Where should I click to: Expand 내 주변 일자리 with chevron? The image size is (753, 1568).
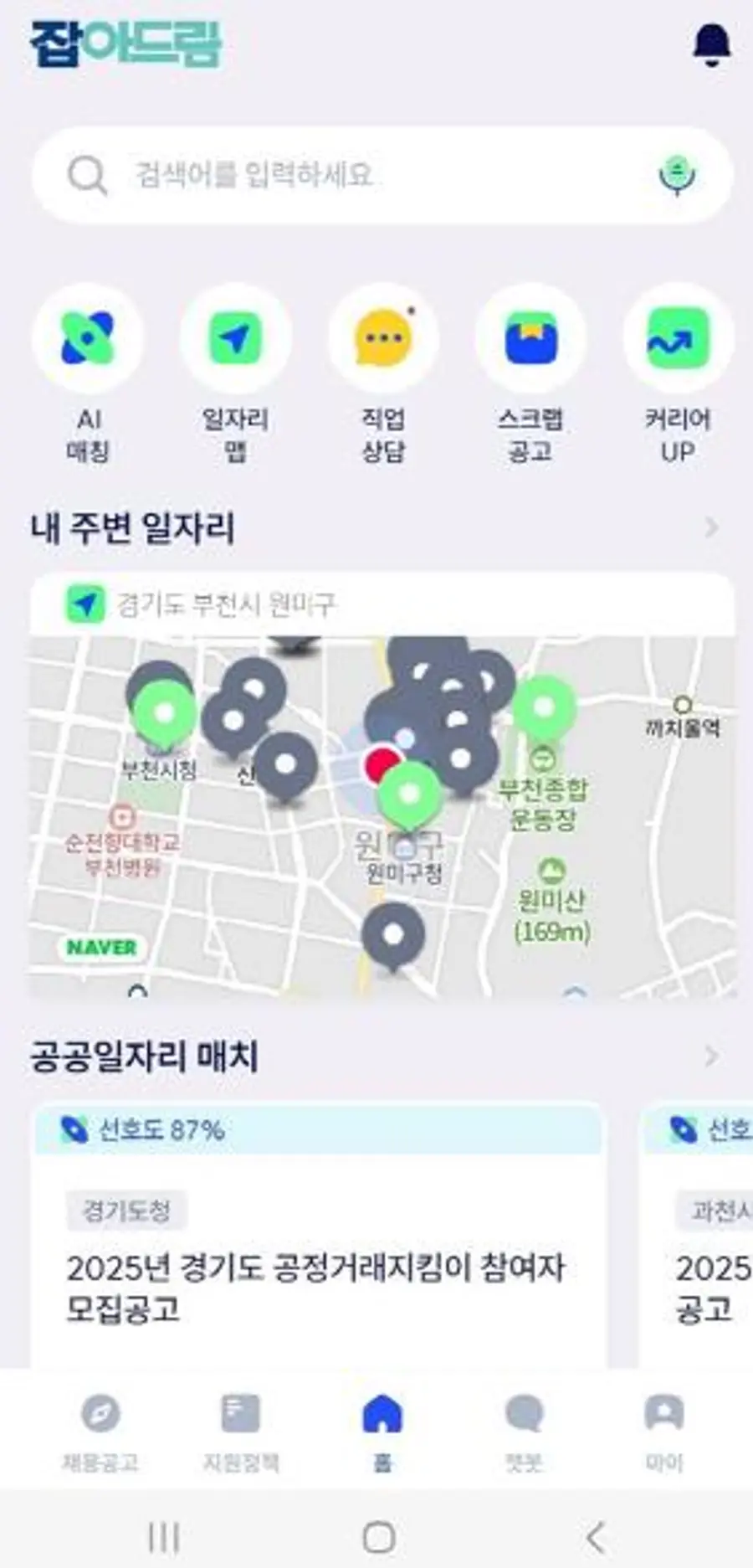click(711, 527)
